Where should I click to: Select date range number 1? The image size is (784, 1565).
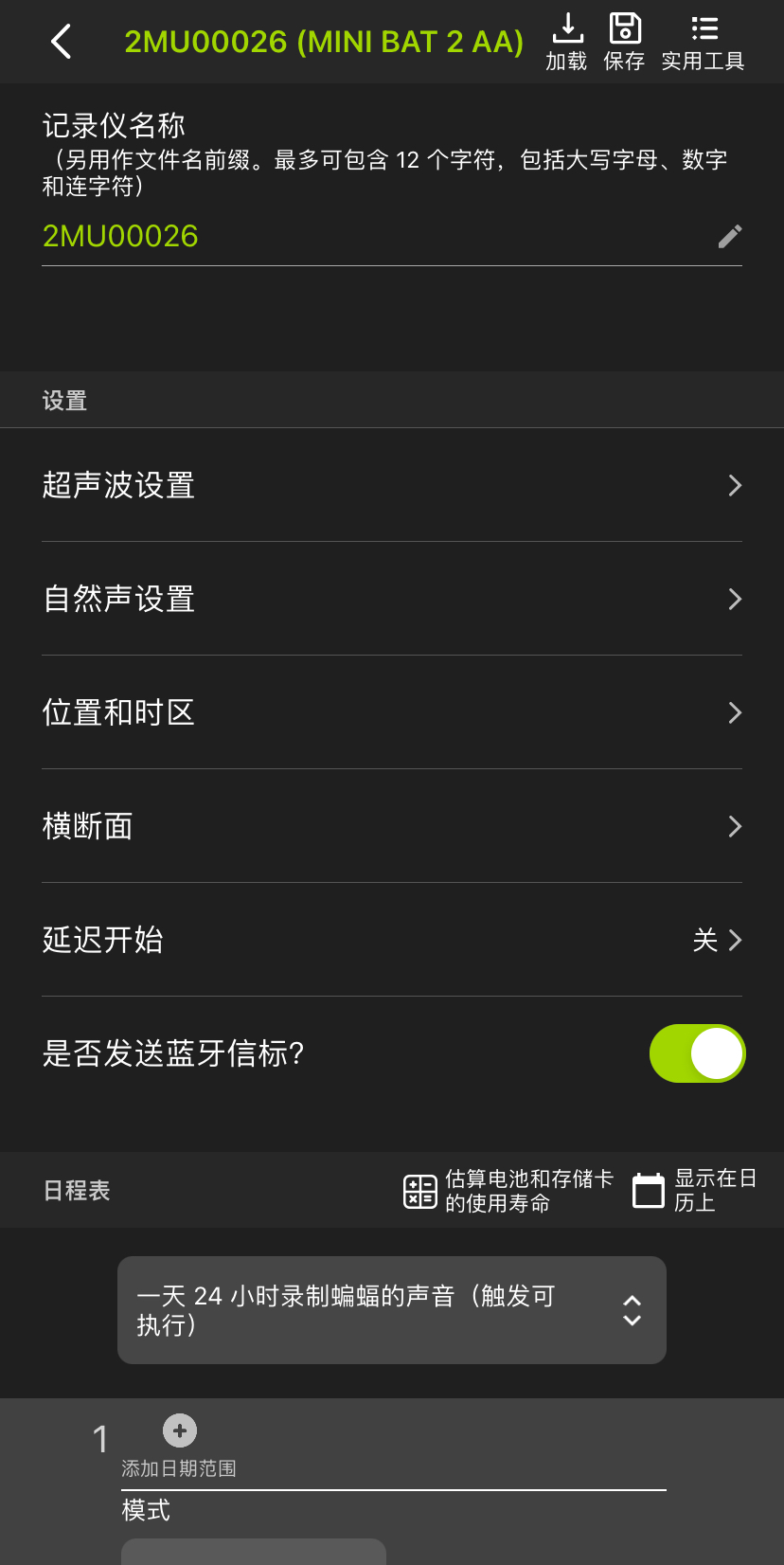pos(99,1438)
